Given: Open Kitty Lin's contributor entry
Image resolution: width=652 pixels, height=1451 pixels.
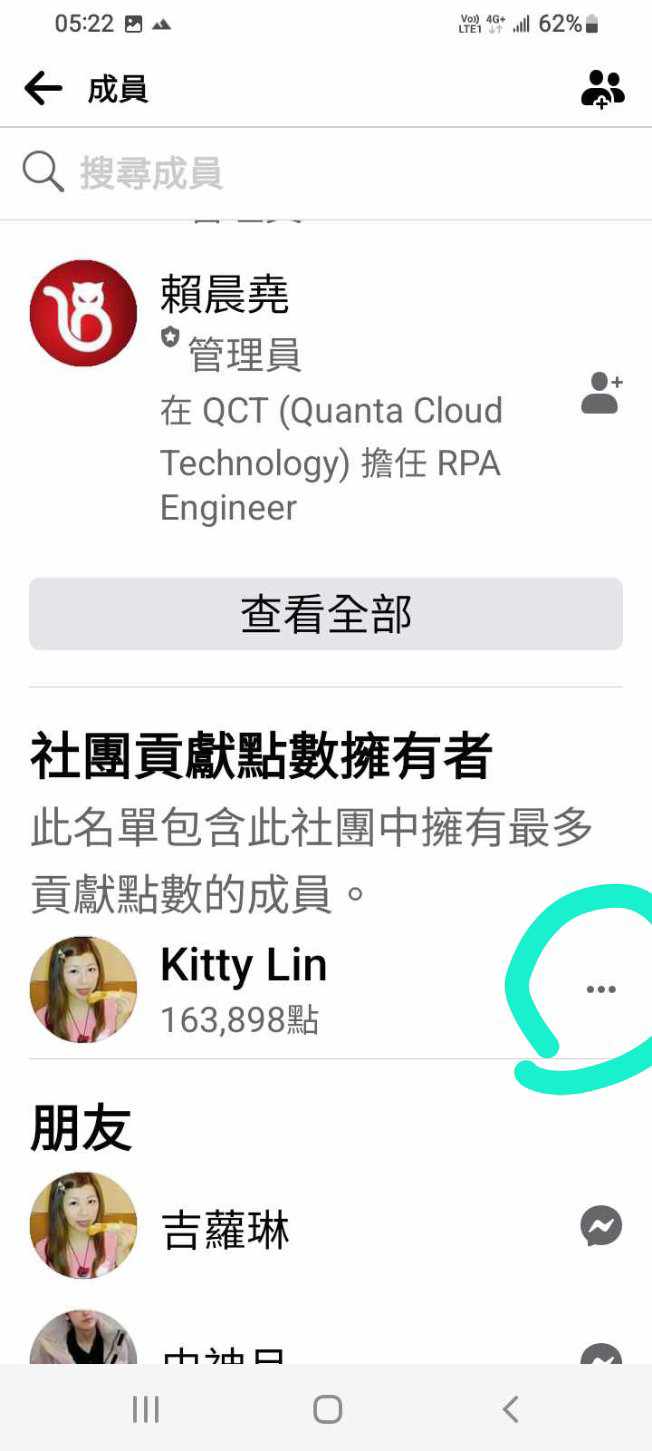Looking at the screenshot, I should pyautogui.click(x=243, y=967).
